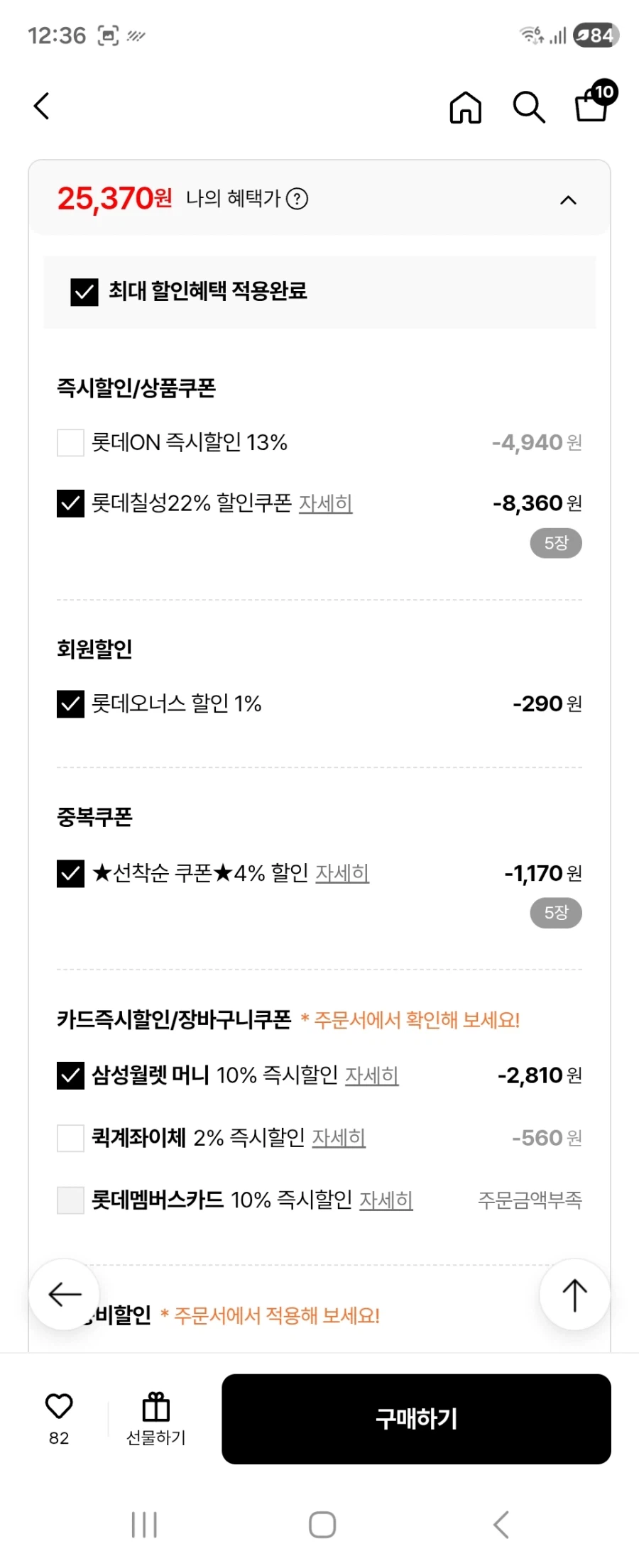Disable 삼성월렛 머니 10% 즉시할인
The height and width of the screenshot is (1568, 639).
(x=70, y=1075)
